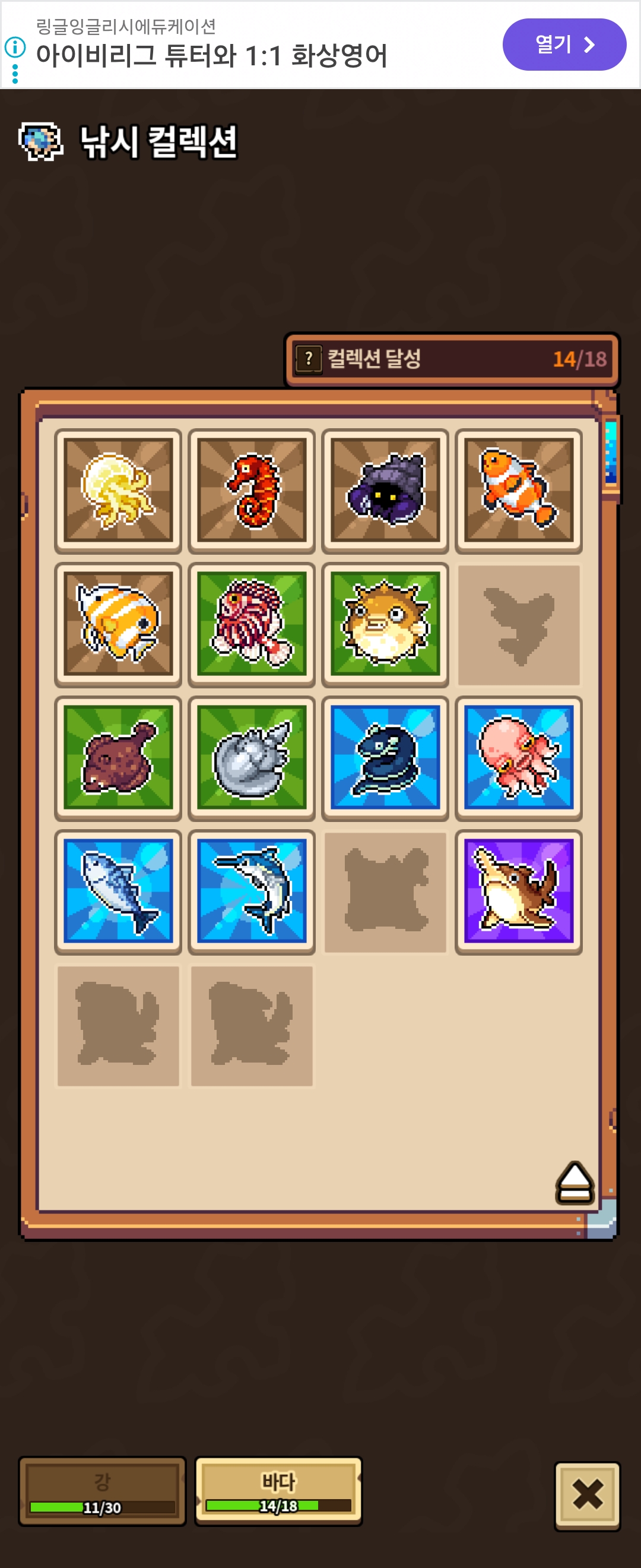Screen dimensions: 641x1568
Task: Open the sawfish tile with purple background
Action: click(519, 892)
